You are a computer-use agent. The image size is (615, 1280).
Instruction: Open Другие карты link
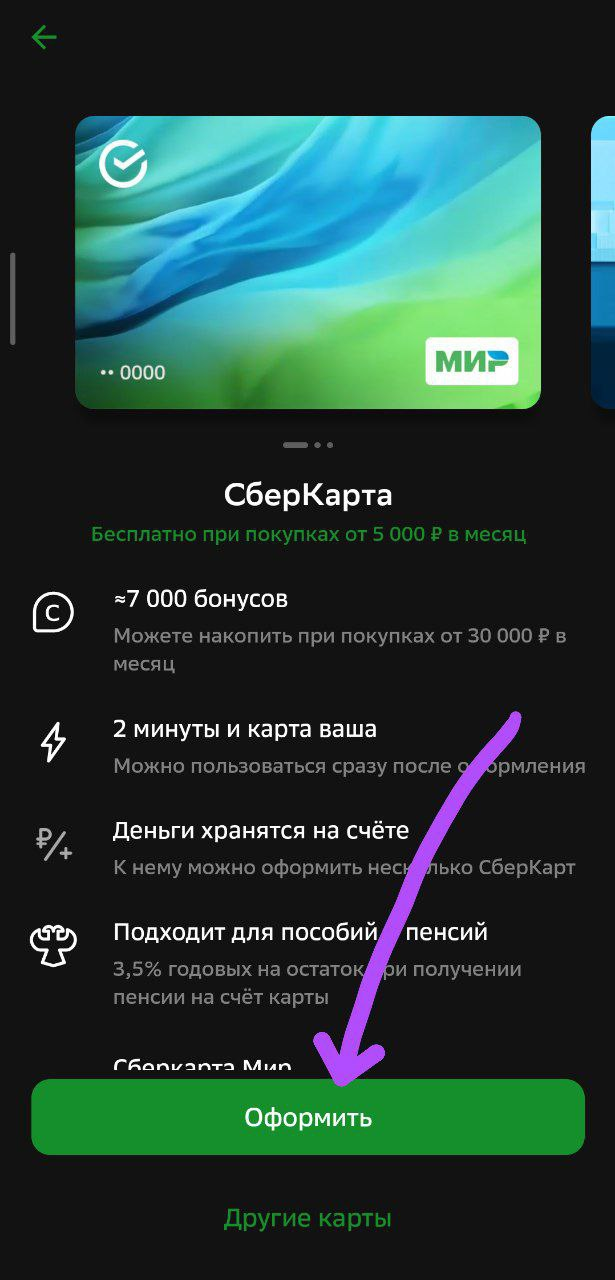[307, 1219]
